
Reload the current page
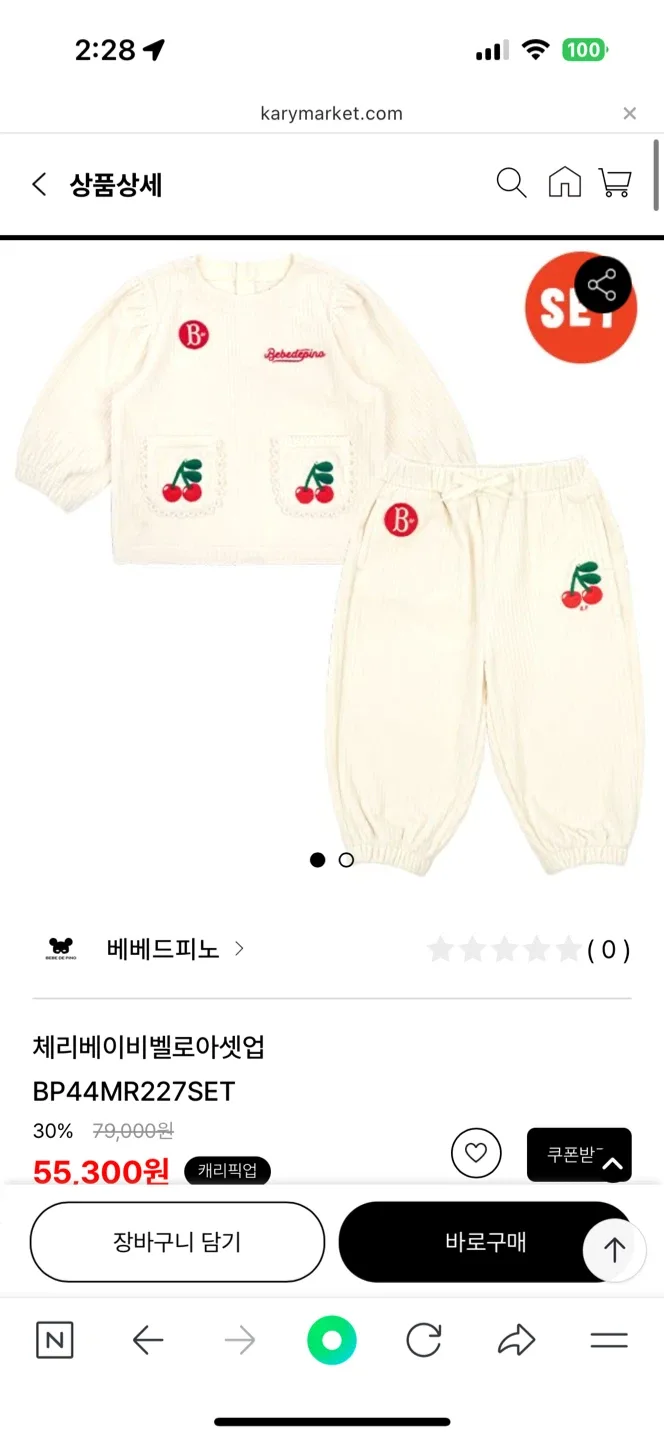click(424, 1340)
